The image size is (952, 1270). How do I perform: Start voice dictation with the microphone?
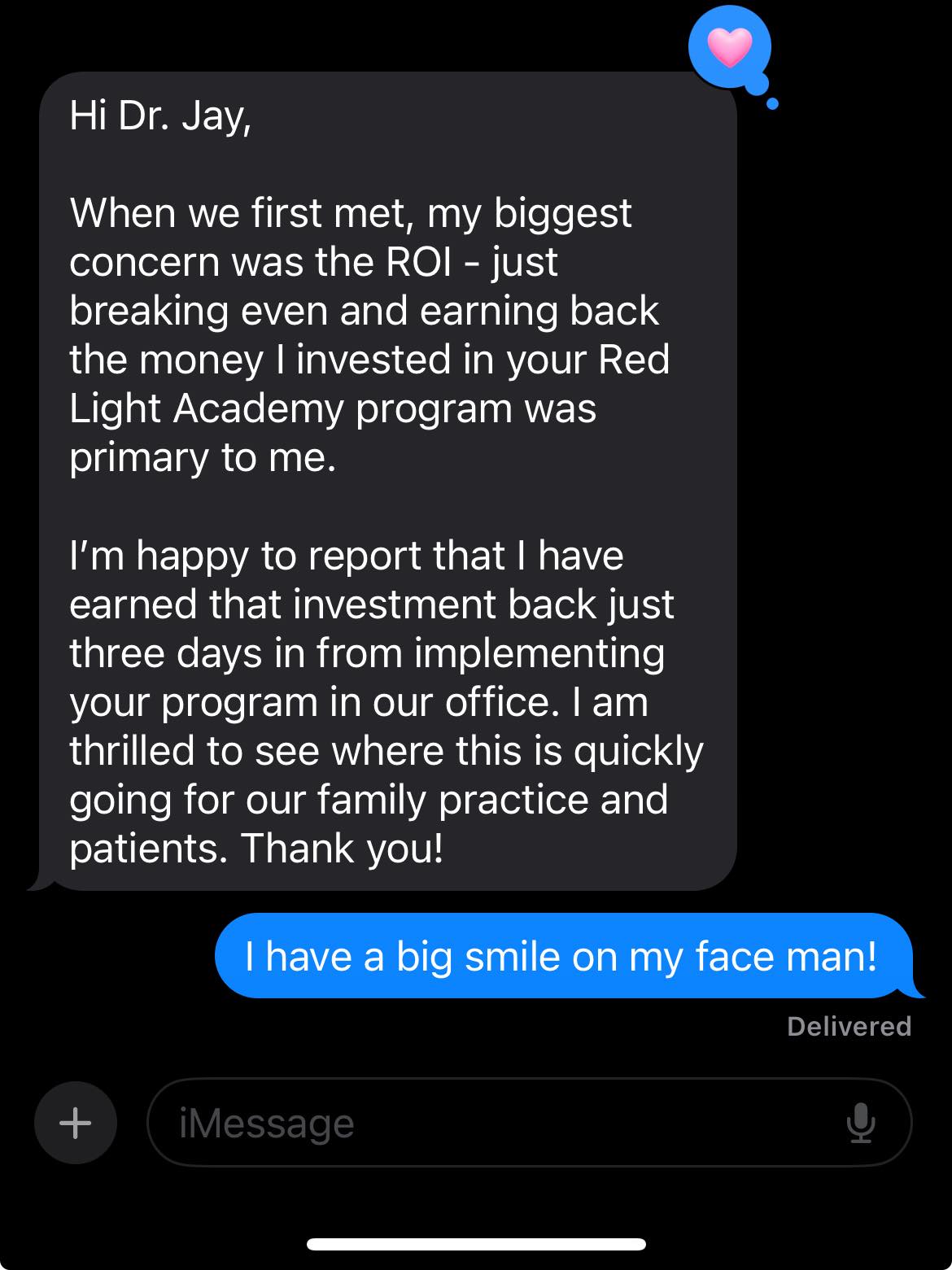click(x=860, y=1123)
